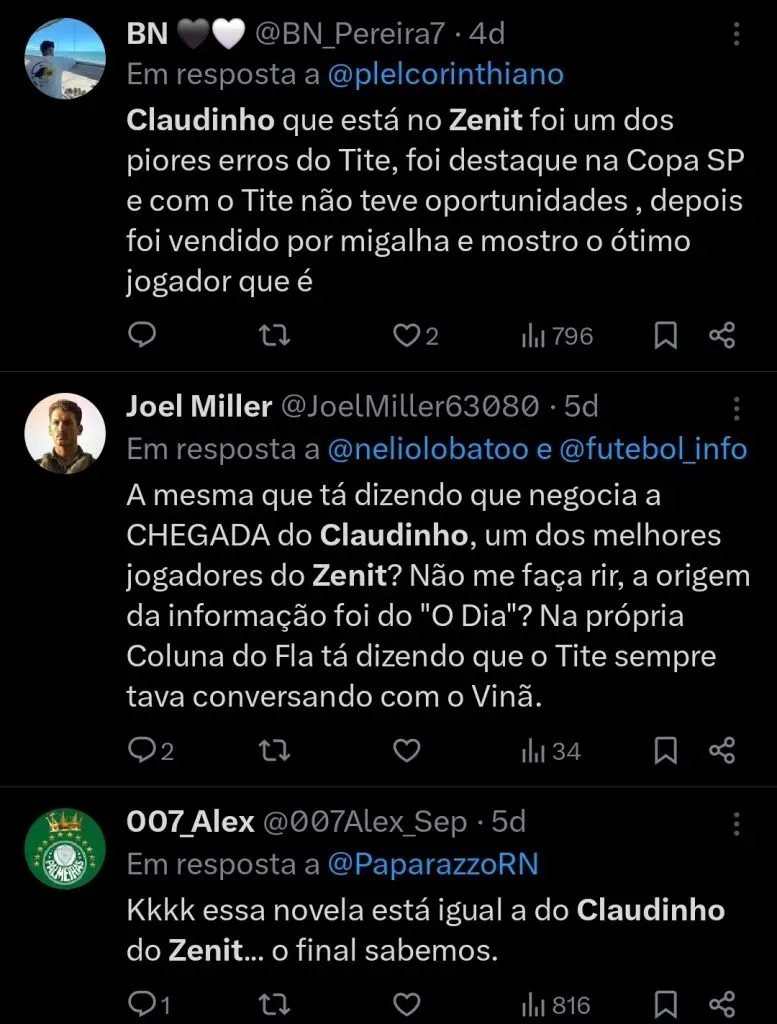Share BN's tweet
Screen dimensions: 777x1024
pyautogui.click(x=722, y=336)
